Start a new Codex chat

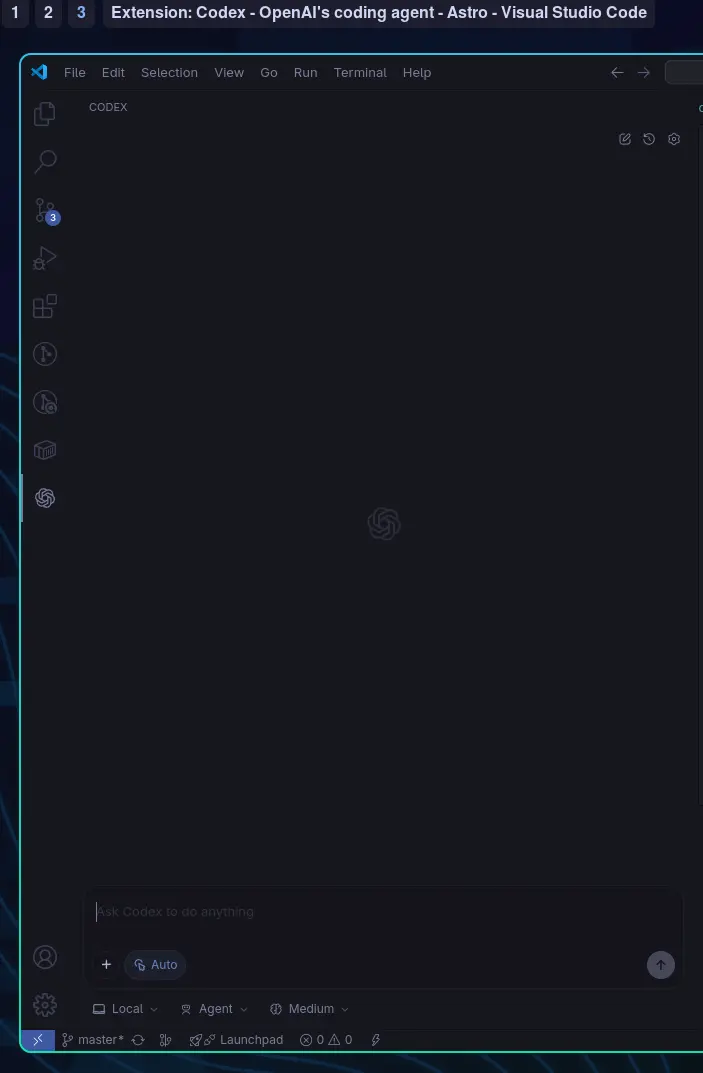[625, 139]
